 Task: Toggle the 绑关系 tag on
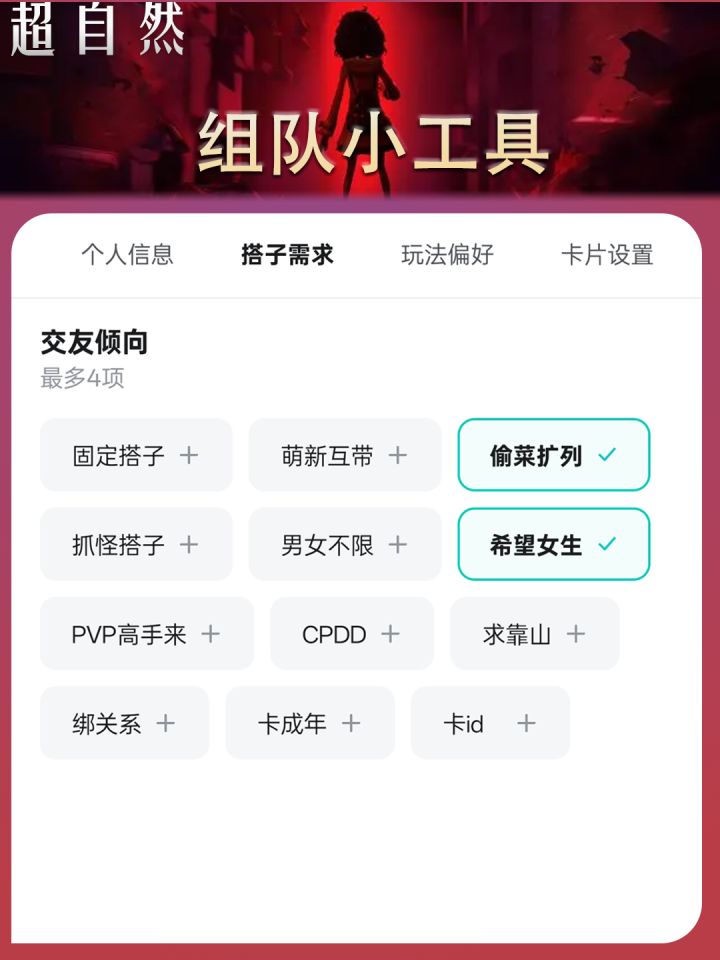(x=124, y=723)
